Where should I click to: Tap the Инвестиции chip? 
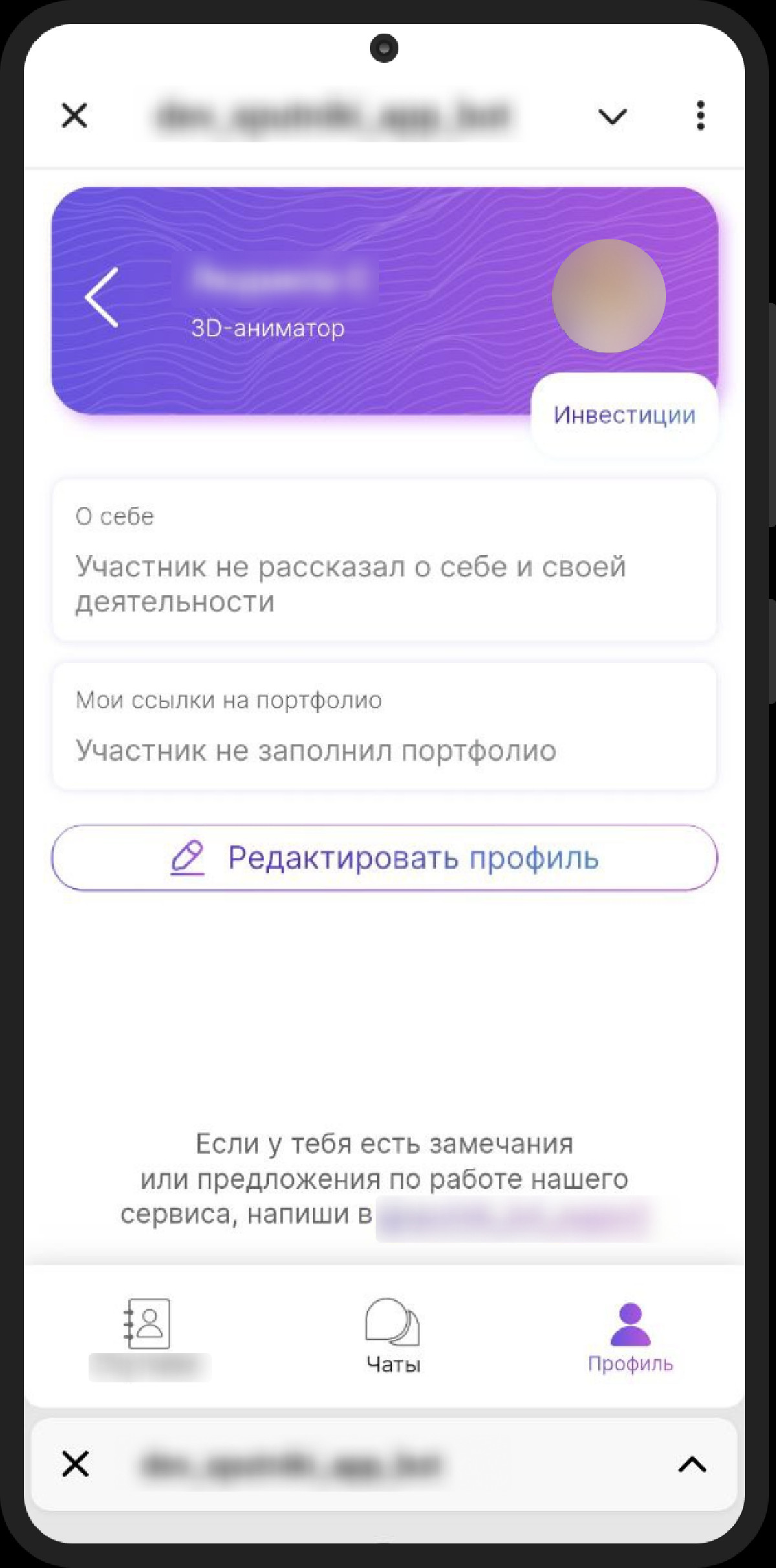click(x=624, y=415)
